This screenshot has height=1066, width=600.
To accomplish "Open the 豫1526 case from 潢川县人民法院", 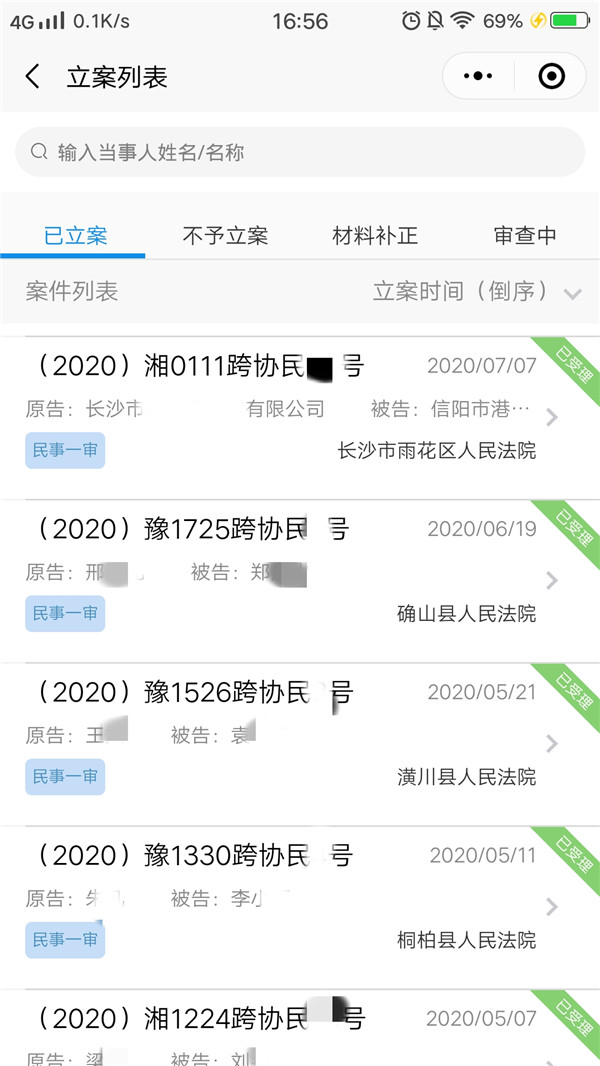I will (300, 744).
